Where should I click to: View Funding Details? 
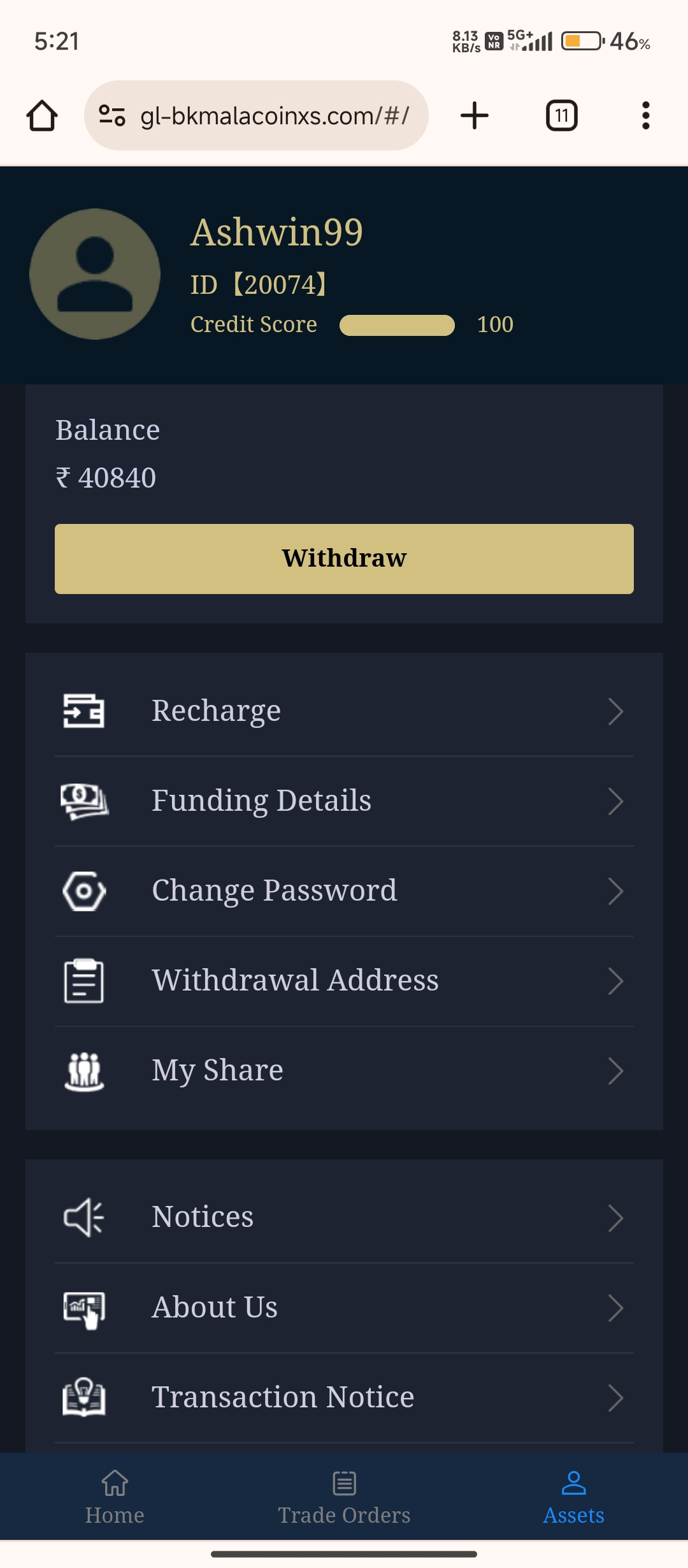pyautogui.click(x=344, y=801)
